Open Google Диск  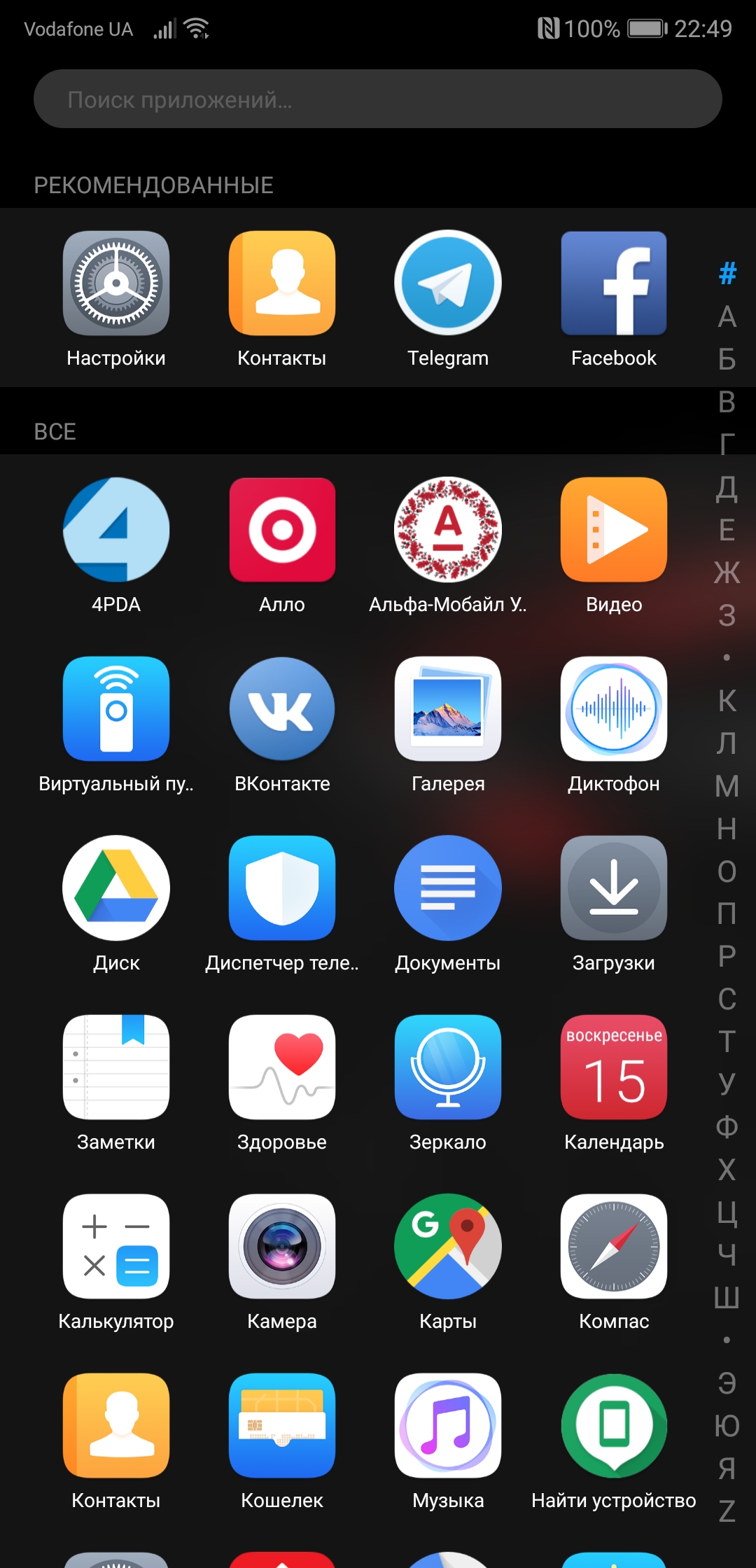tap(116, 888)
